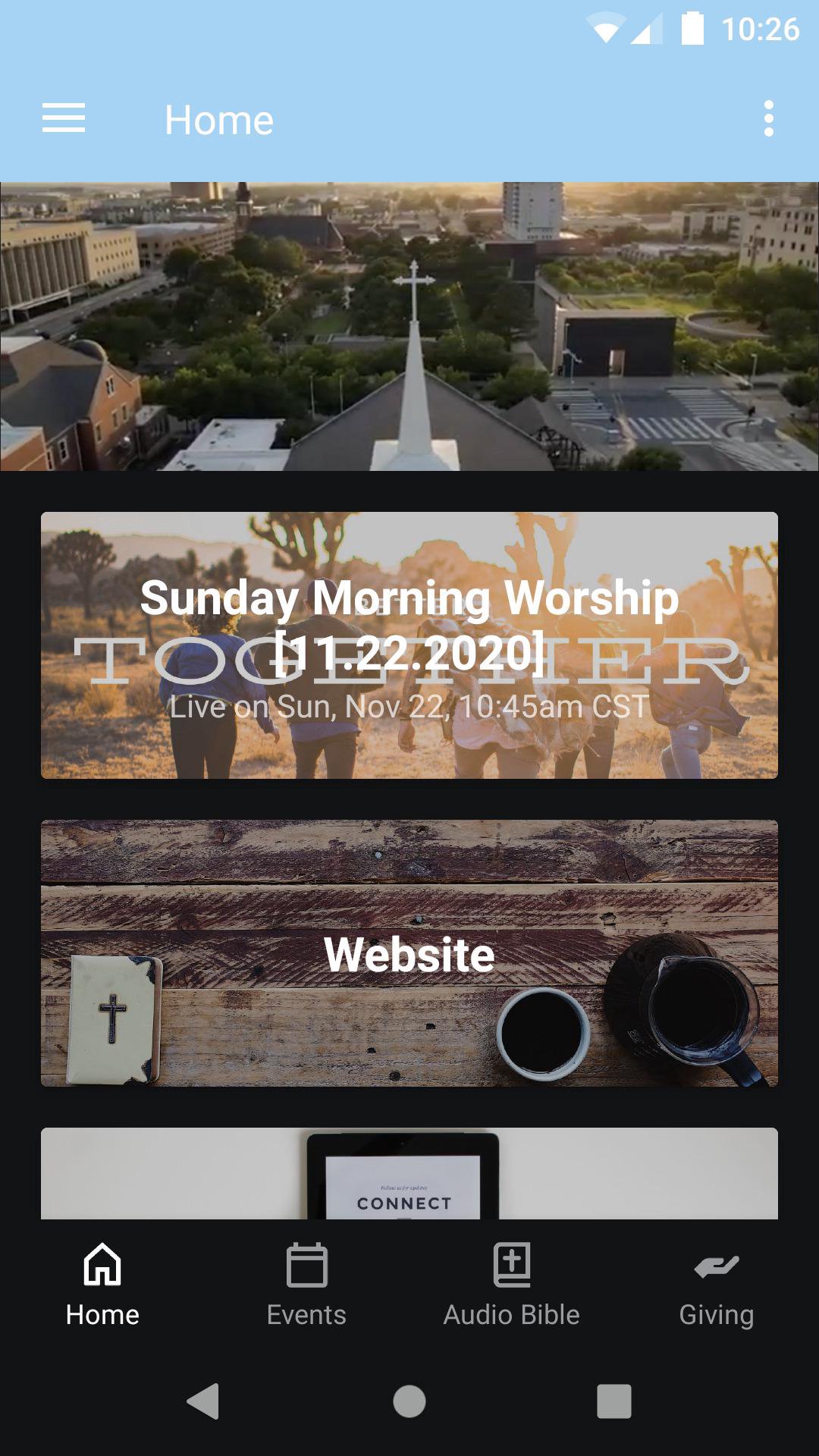Open the overflow three-dot menu
Image resolution: width=819 pixels, height=1456 pixels.
(x=768, y=118)
